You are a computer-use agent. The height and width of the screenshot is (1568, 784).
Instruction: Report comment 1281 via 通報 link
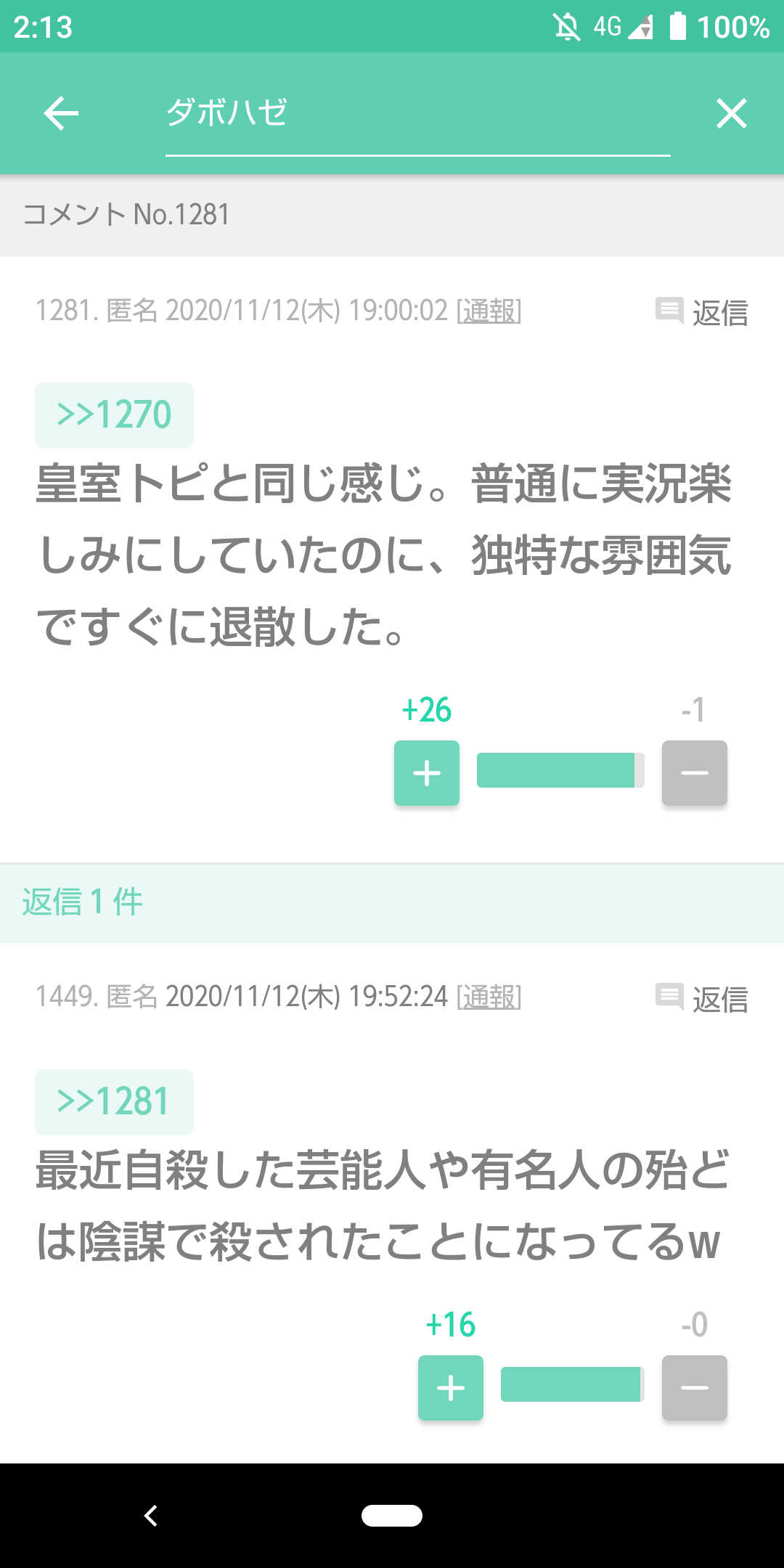pos(489,311)
